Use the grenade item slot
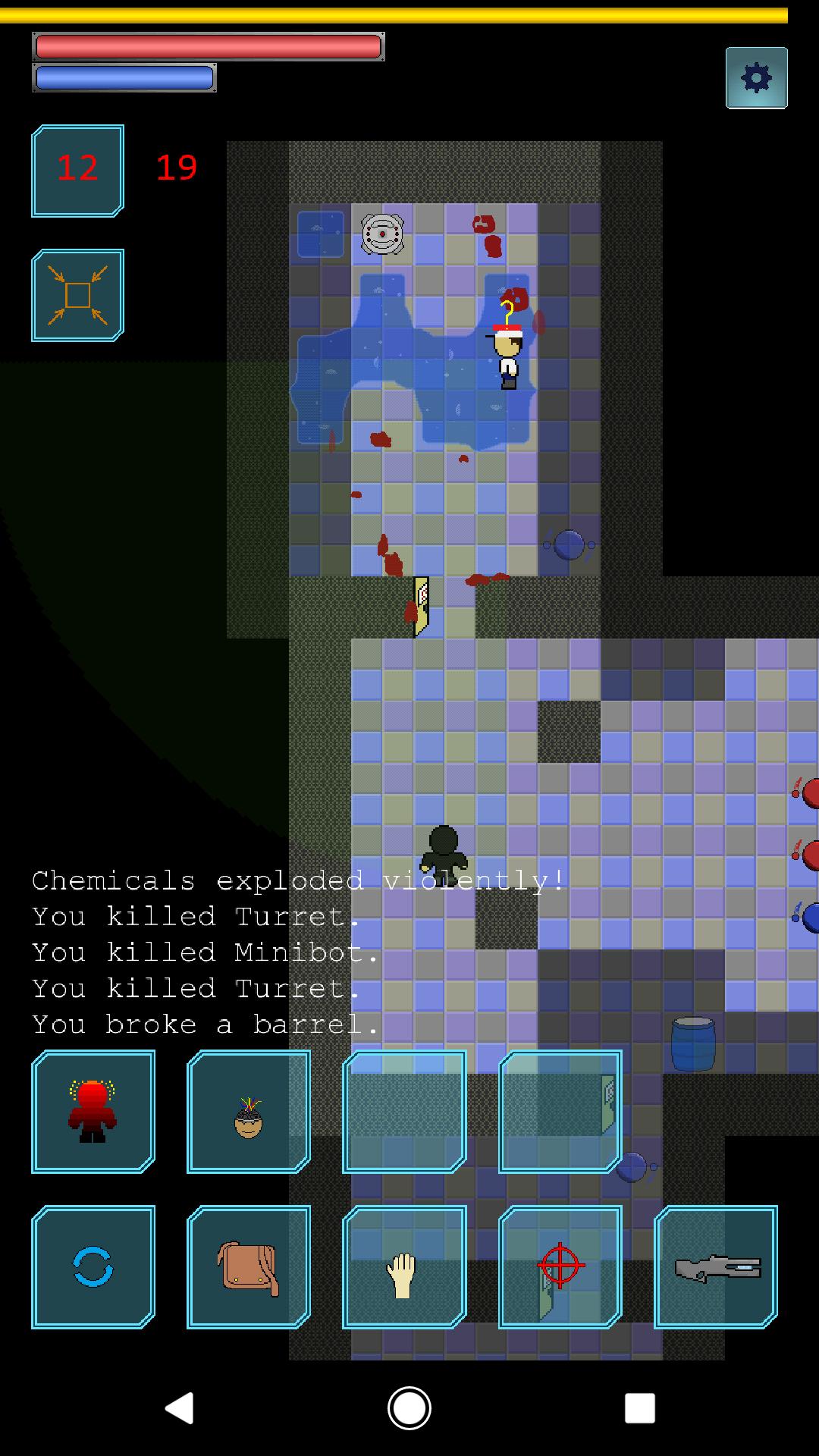The image size is (819, 1456). tap(249, 1111)
